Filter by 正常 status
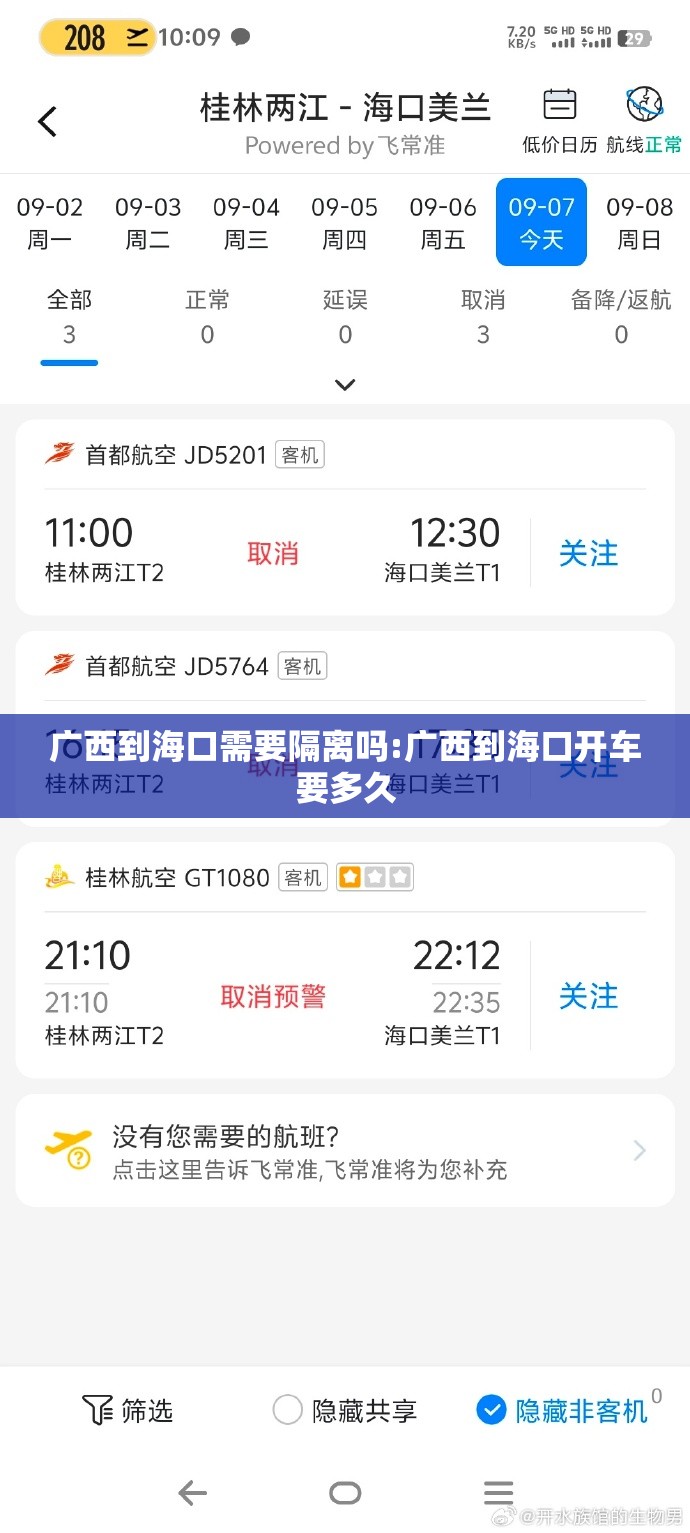Screen dimensions: 690x1533 (207, 316)
